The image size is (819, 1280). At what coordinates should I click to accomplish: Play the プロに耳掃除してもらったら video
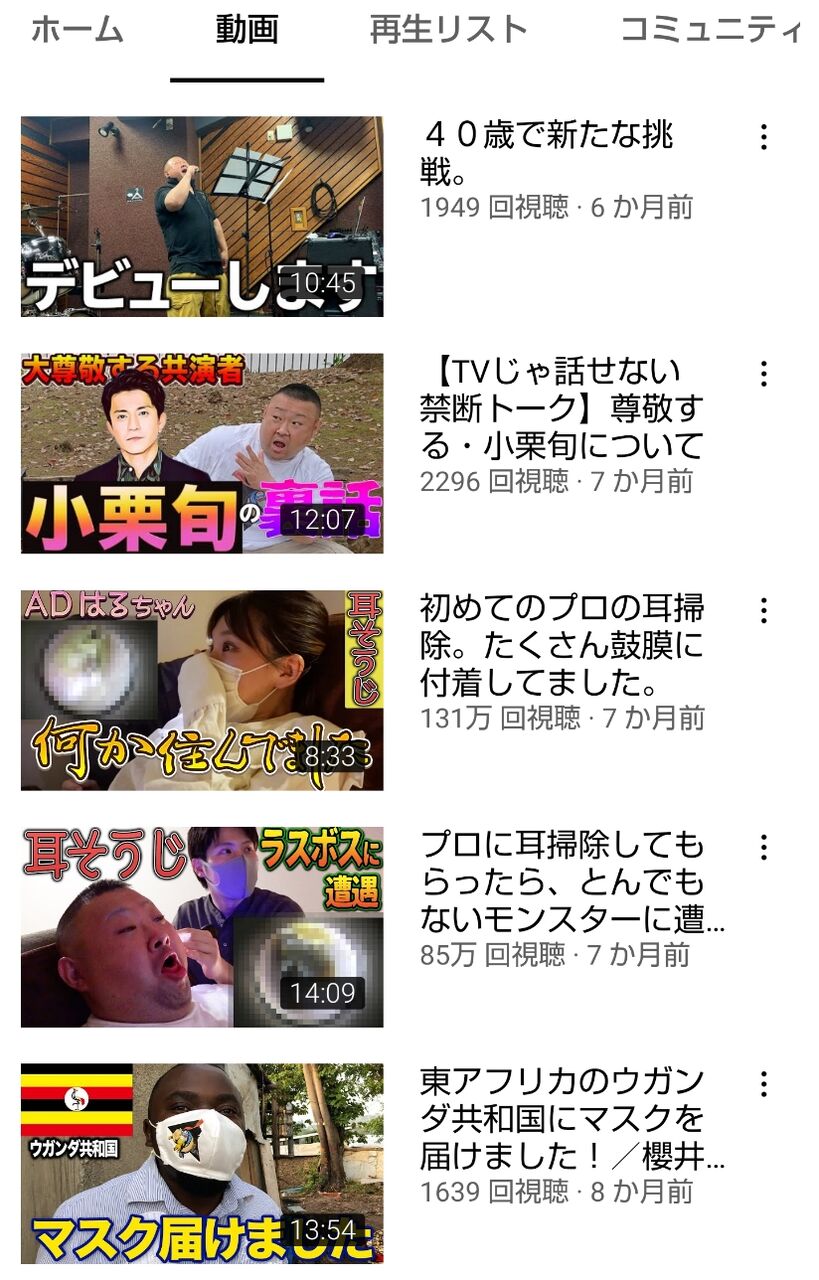click(x=202, y=927)
